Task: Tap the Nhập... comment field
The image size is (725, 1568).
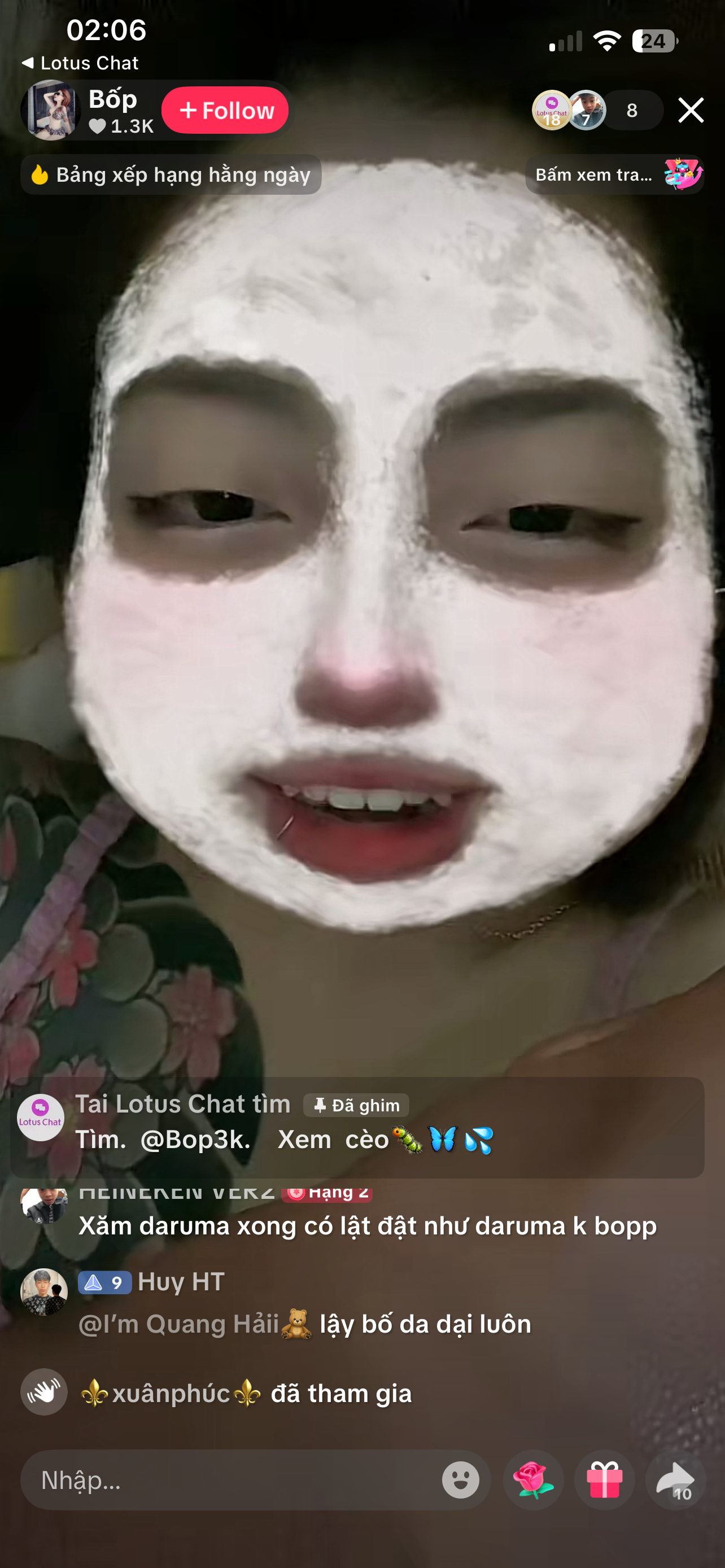Action: pos(232,1480)
